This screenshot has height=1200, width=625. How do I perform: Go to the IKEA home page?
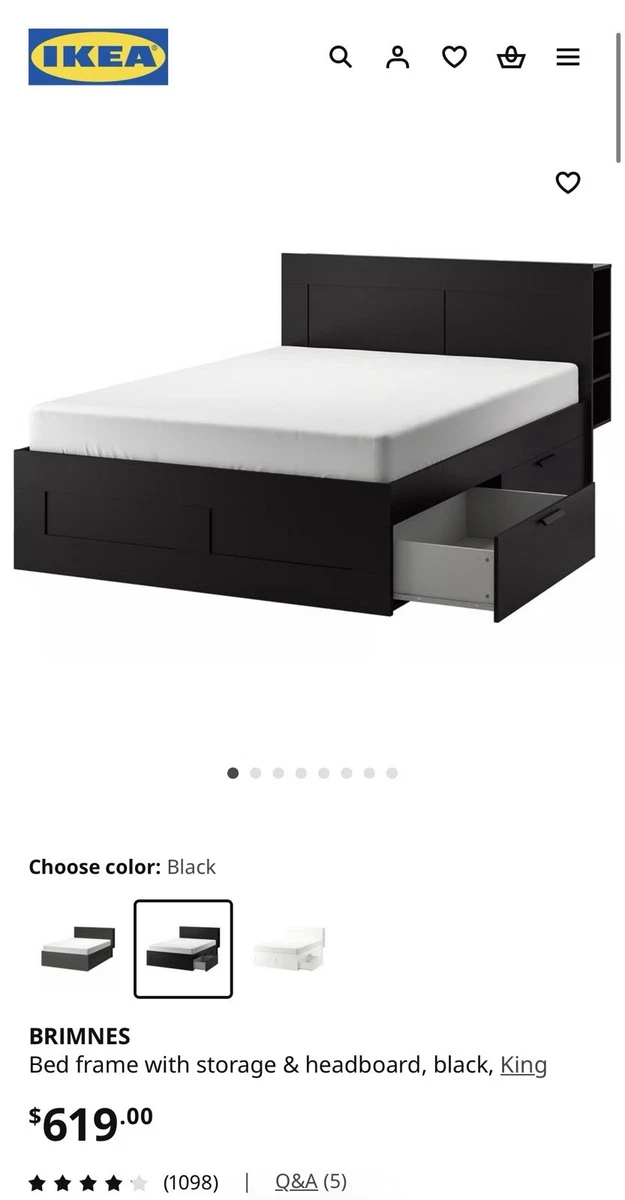coord(98,57)
